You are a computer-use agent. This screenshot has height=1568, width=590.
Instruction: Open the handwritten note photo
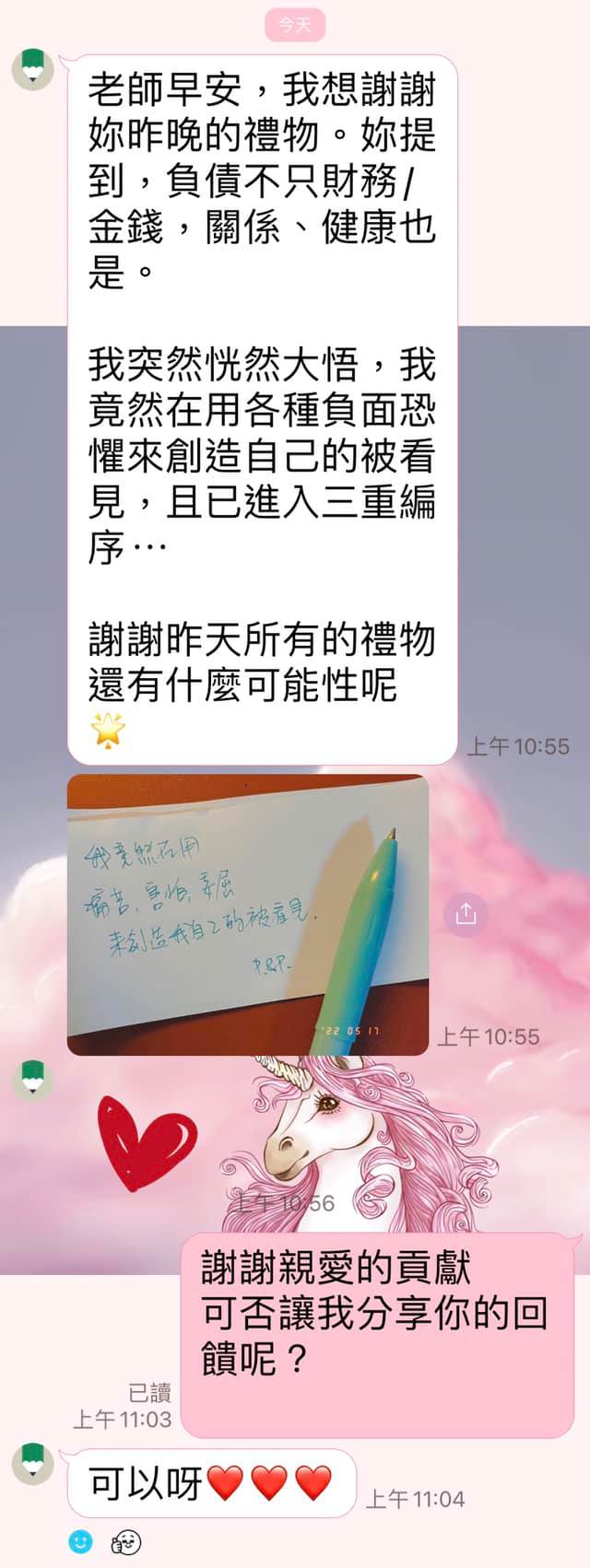click(247, 915)
